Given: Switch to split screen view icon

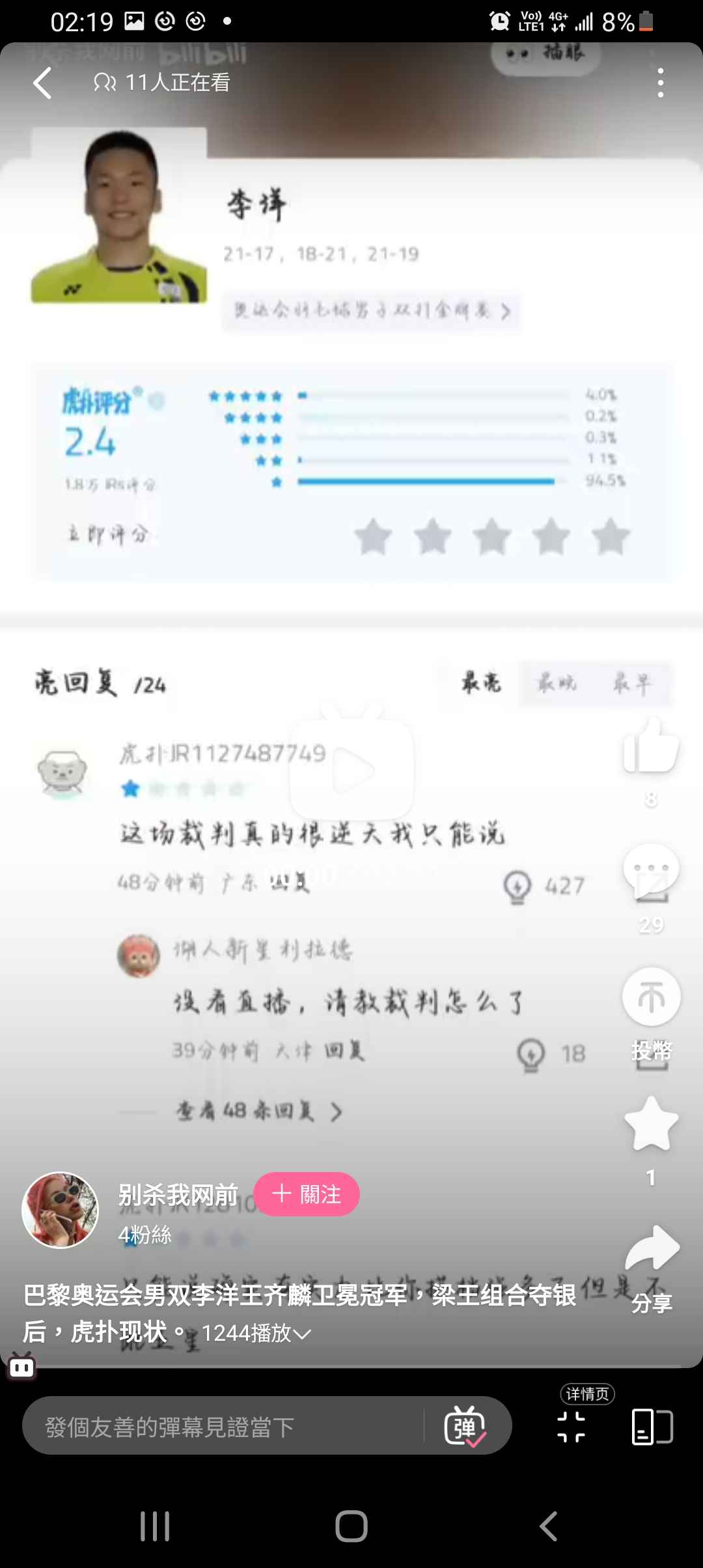Looking at the screenshot, I should click(x=652, y=1427).
